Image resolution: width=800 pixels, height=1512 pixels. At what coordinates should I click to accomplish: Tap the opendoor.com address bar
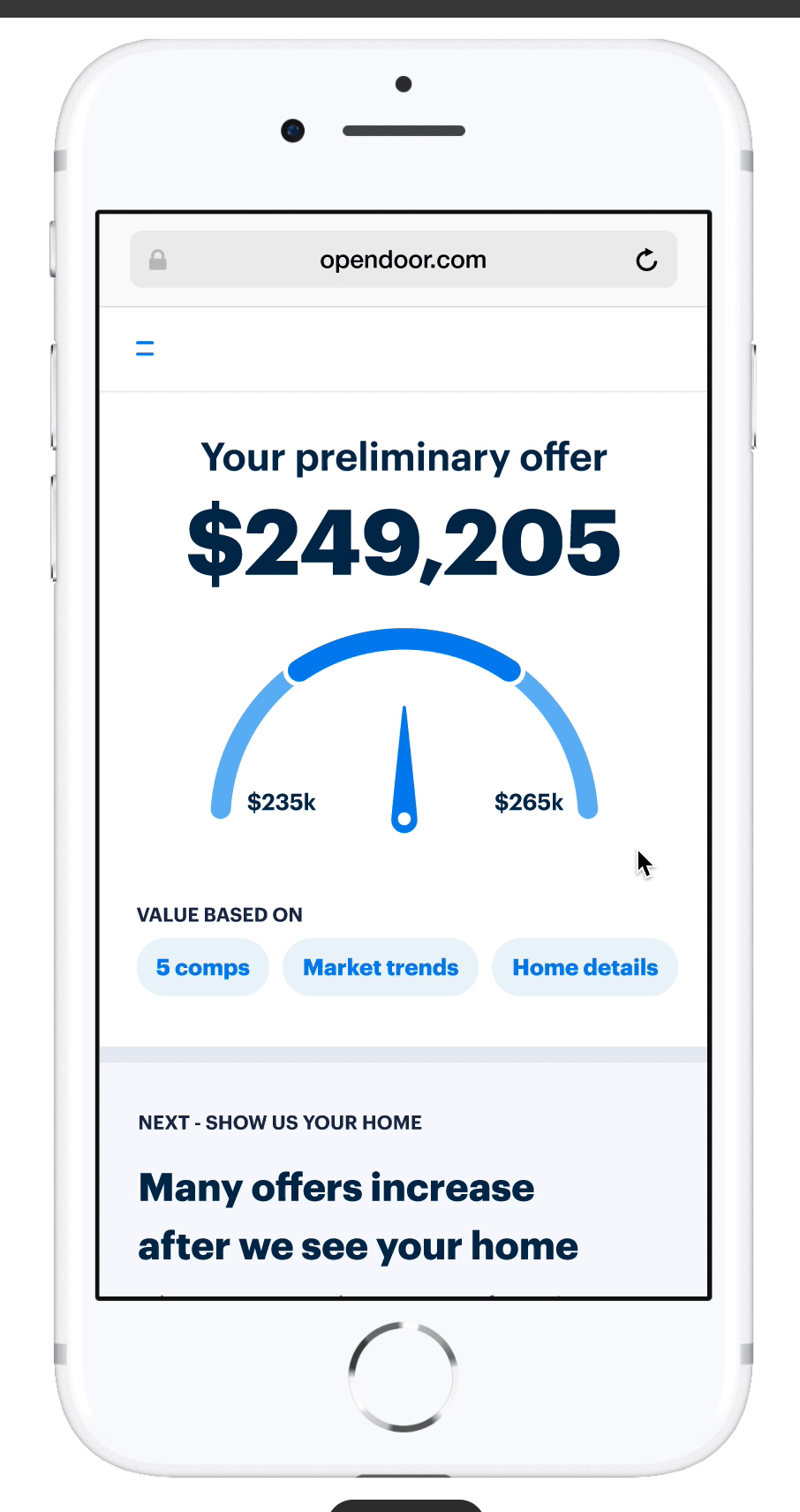403,260
